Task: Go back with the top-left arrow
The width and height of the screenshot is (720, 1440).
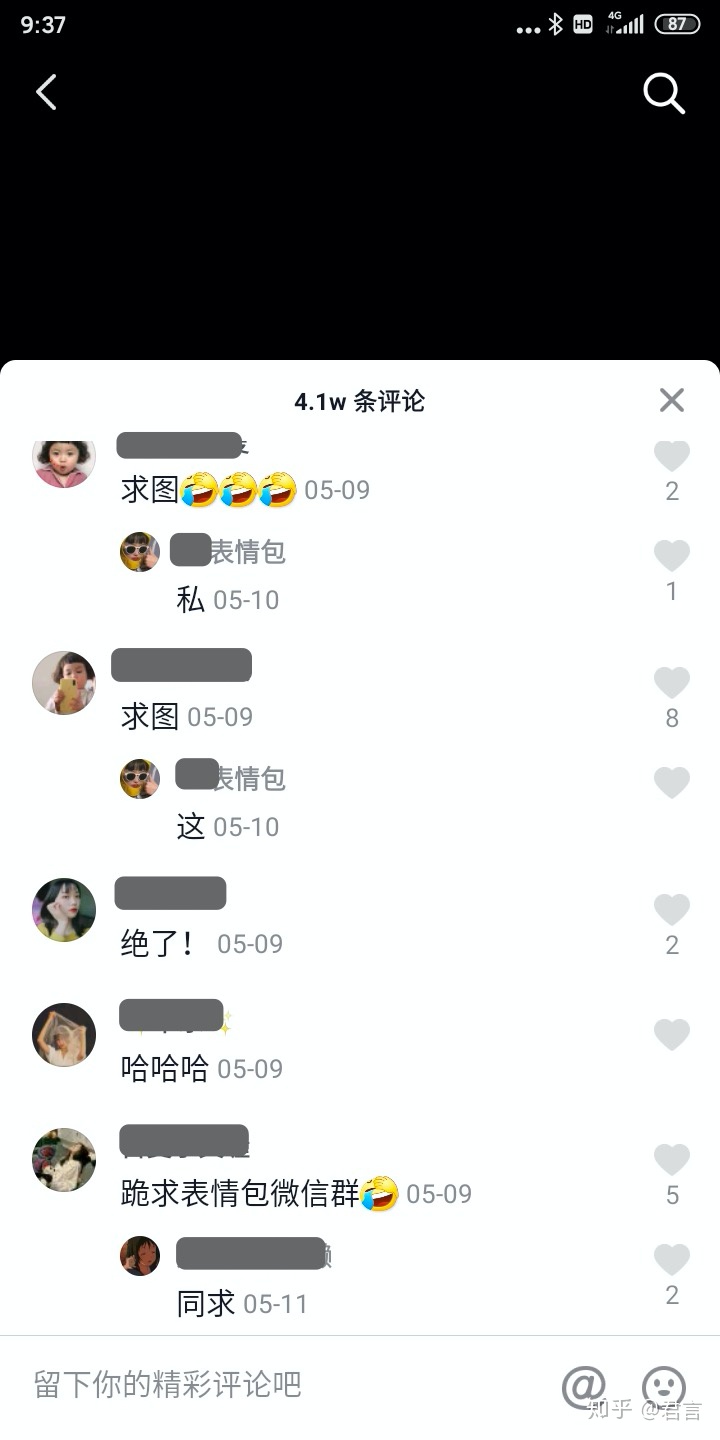Action: pyautogui.click(x=46, y=92)
